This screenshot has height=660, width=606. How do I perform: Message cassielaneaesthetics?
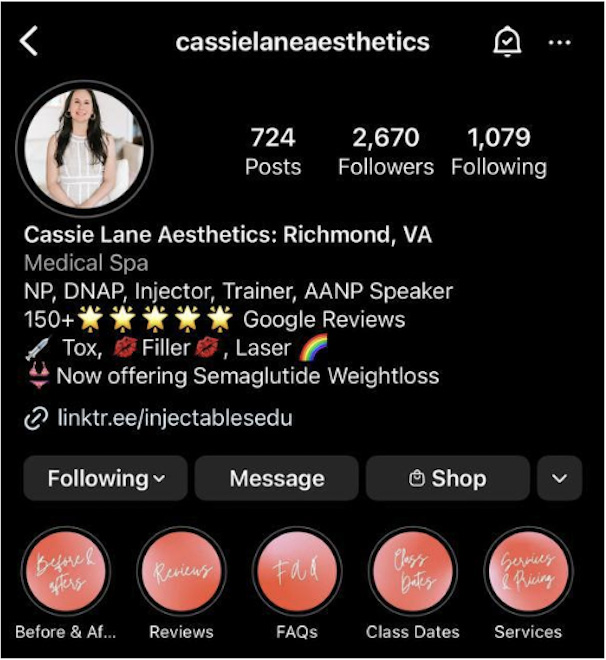pyautogui.click(x=276, y=478)
